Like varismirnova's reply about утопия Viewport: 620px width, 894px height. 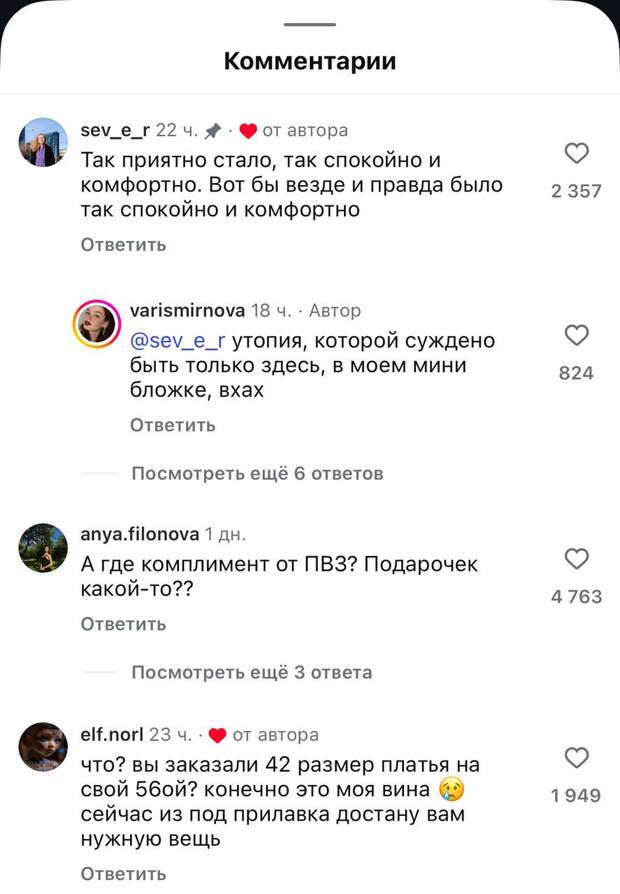[x=577, y=335]
